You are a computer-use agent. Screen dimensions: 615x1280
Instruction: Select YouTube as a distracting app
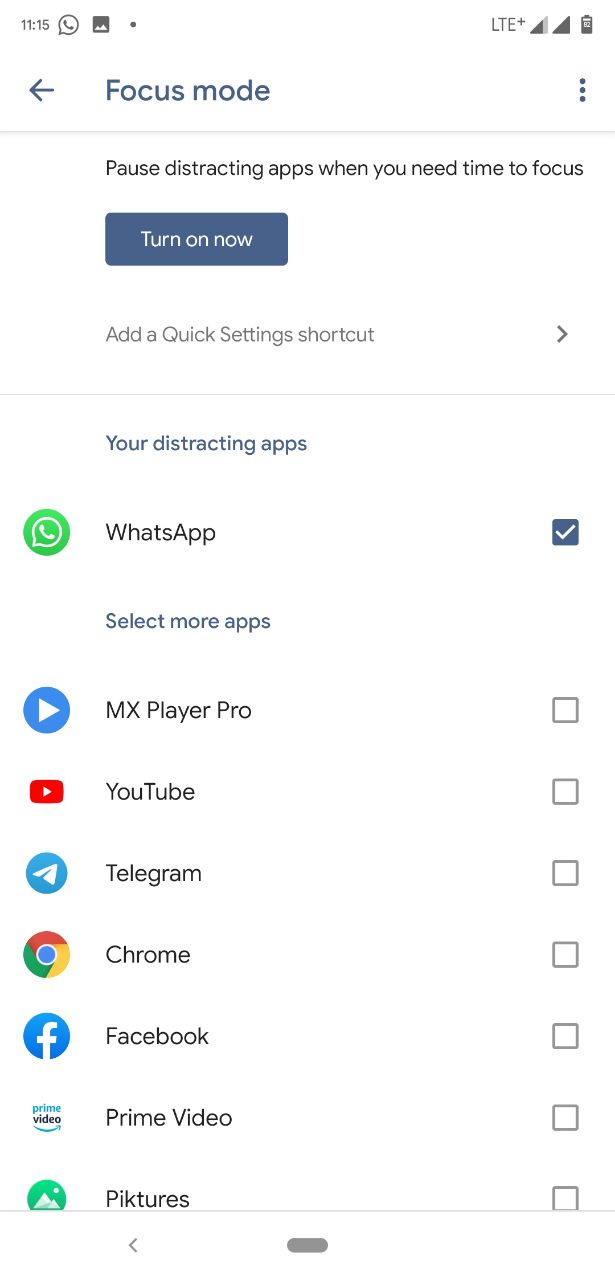pyautogui.click(x=565, y=792)
